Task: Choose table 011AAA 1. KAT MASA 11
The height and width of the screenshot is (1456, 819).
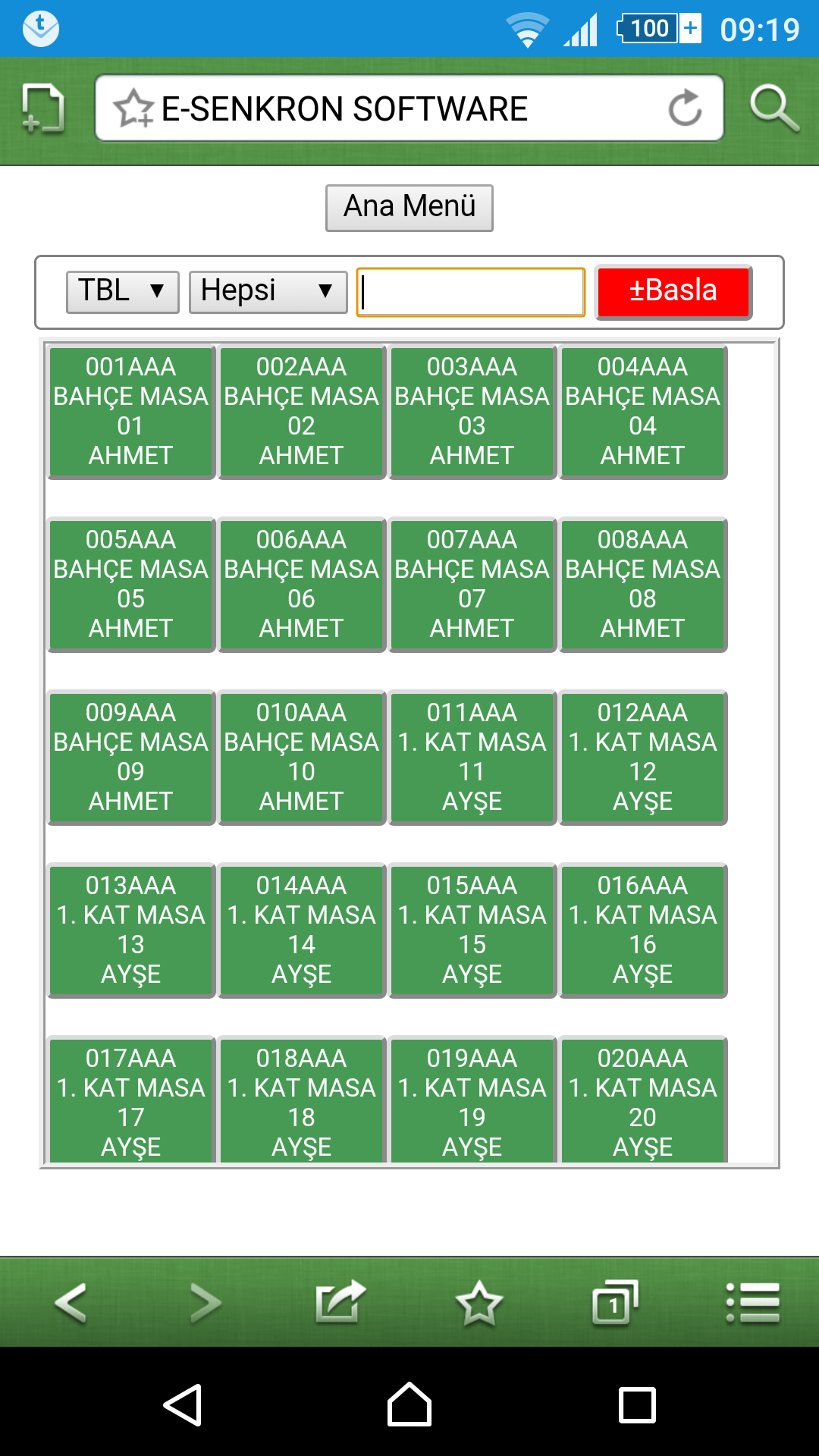Action: [472, 758]
